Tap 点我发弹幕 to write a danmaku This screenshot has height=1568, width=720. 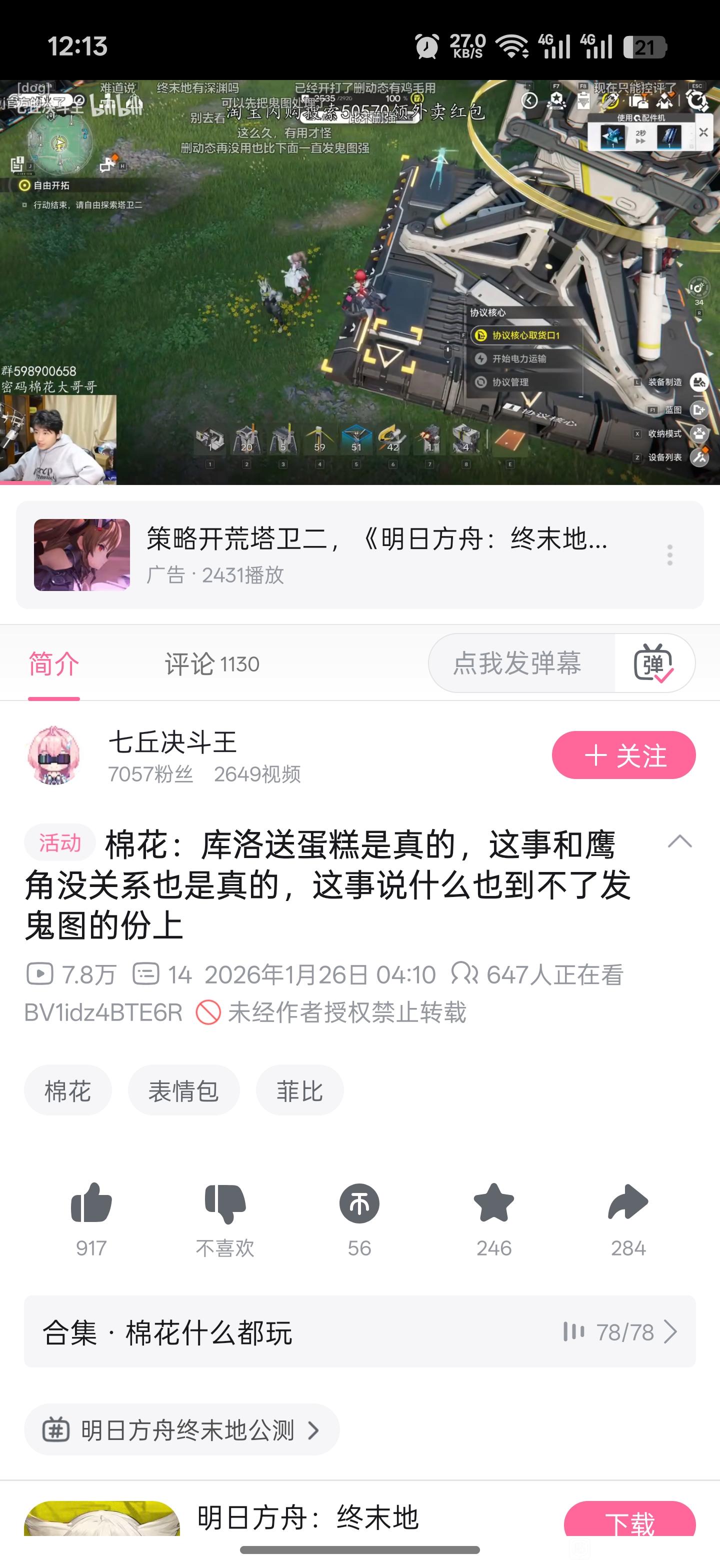(x=517, y=663)
